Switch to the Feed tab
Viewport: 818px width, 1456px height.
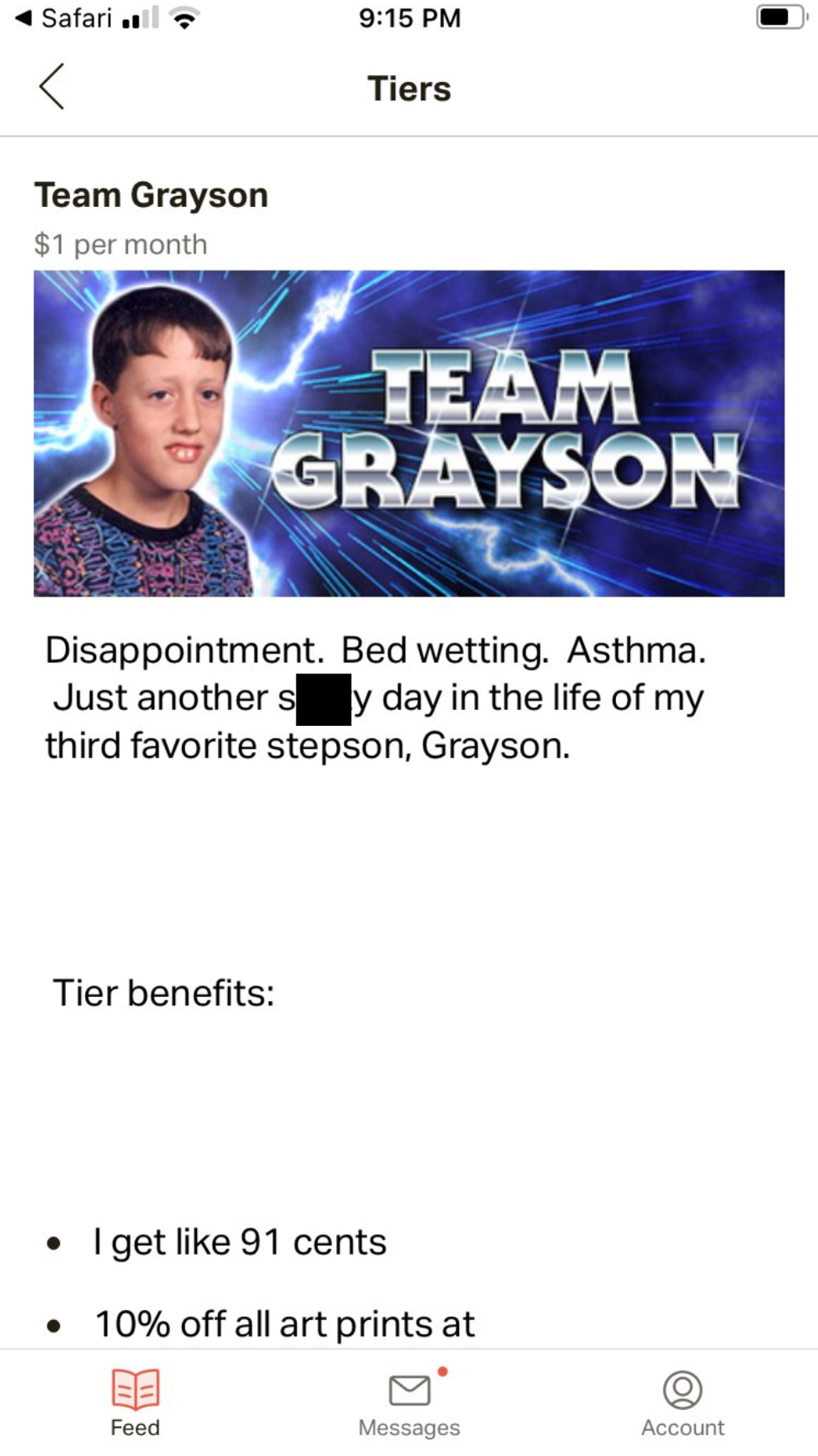pos(135,1402)
